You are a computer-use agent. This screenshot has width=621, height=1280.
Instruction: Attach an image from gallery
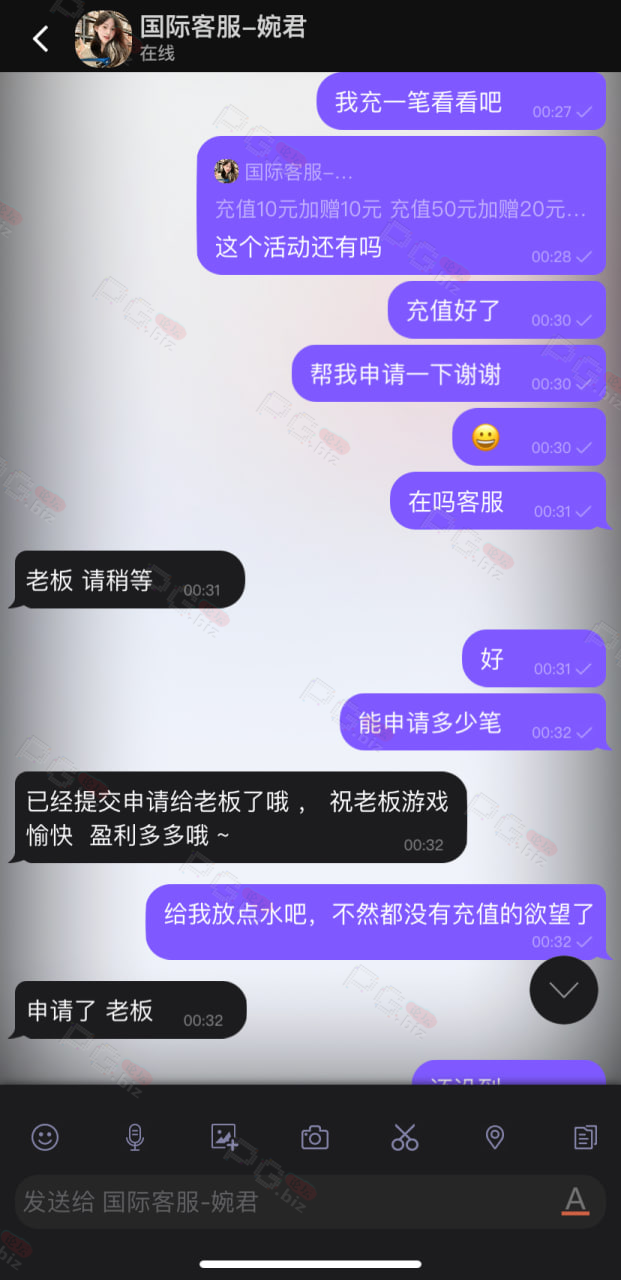point(225,1137)
